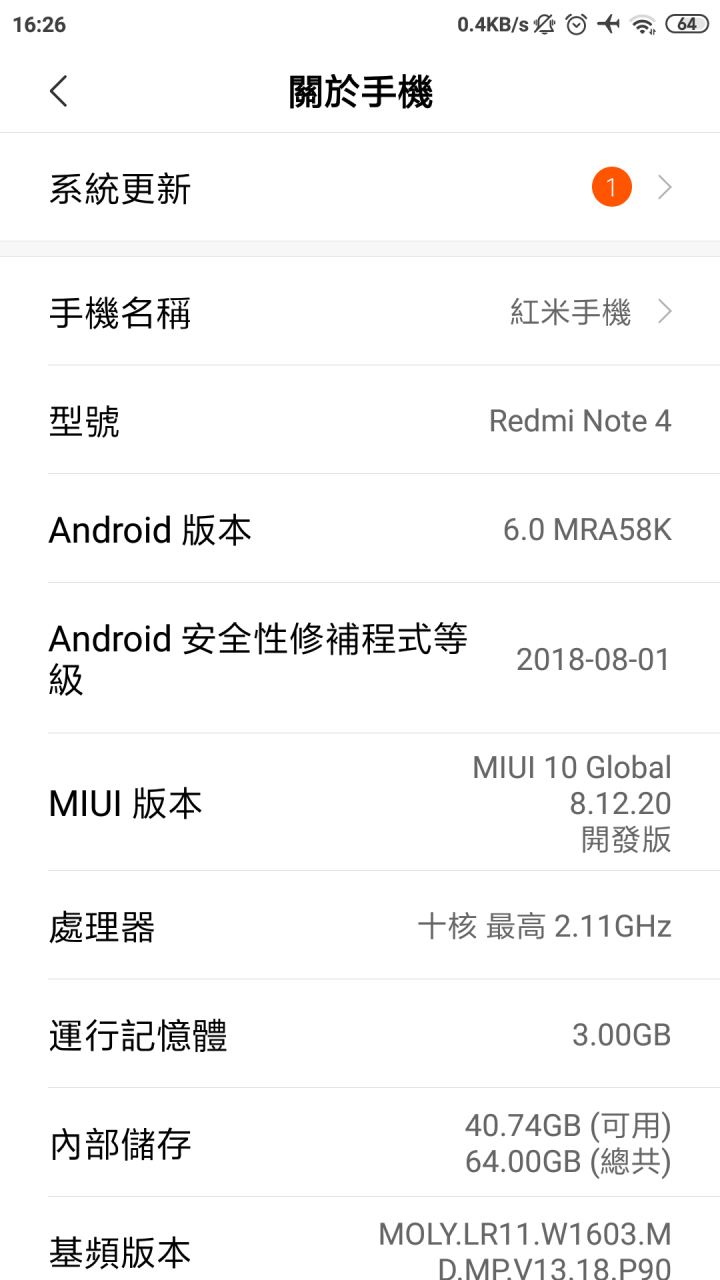Select the 處理器 row

point(360,926)
